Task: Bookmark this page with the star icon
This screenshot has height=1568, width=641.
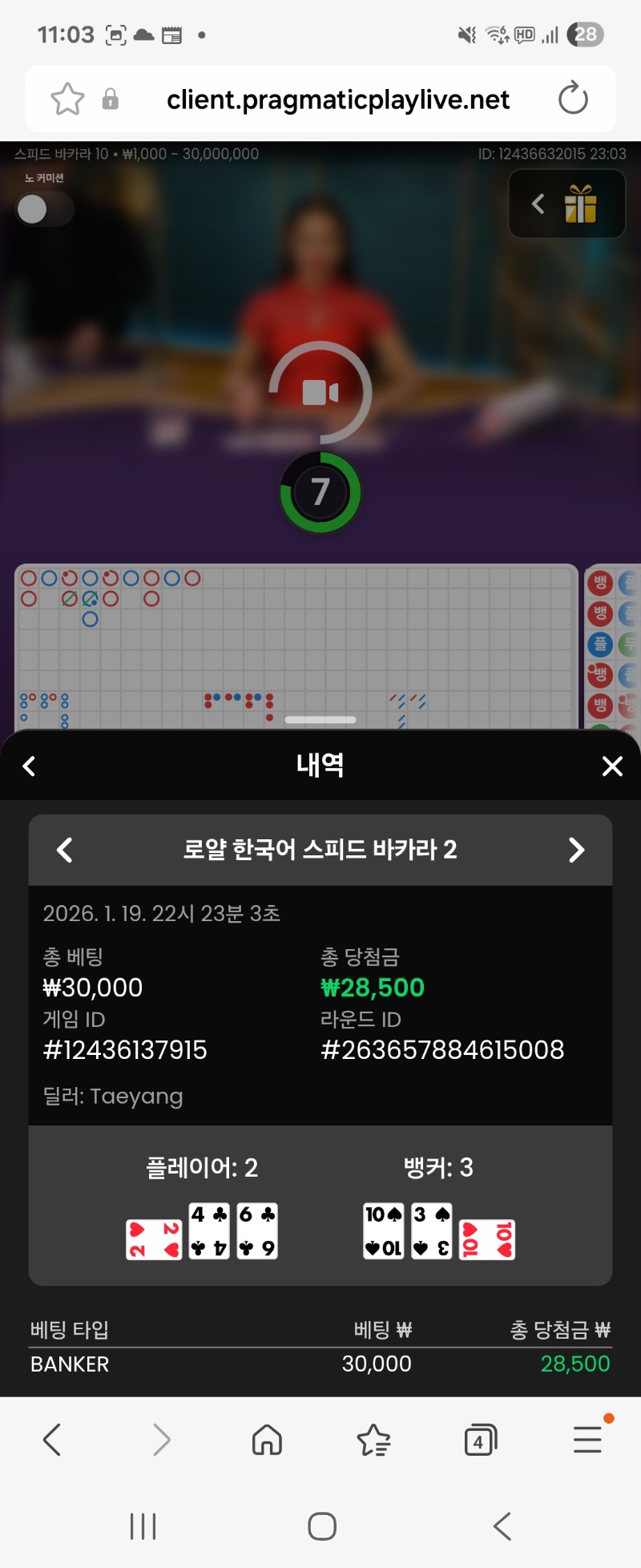Action: point(67,99)
